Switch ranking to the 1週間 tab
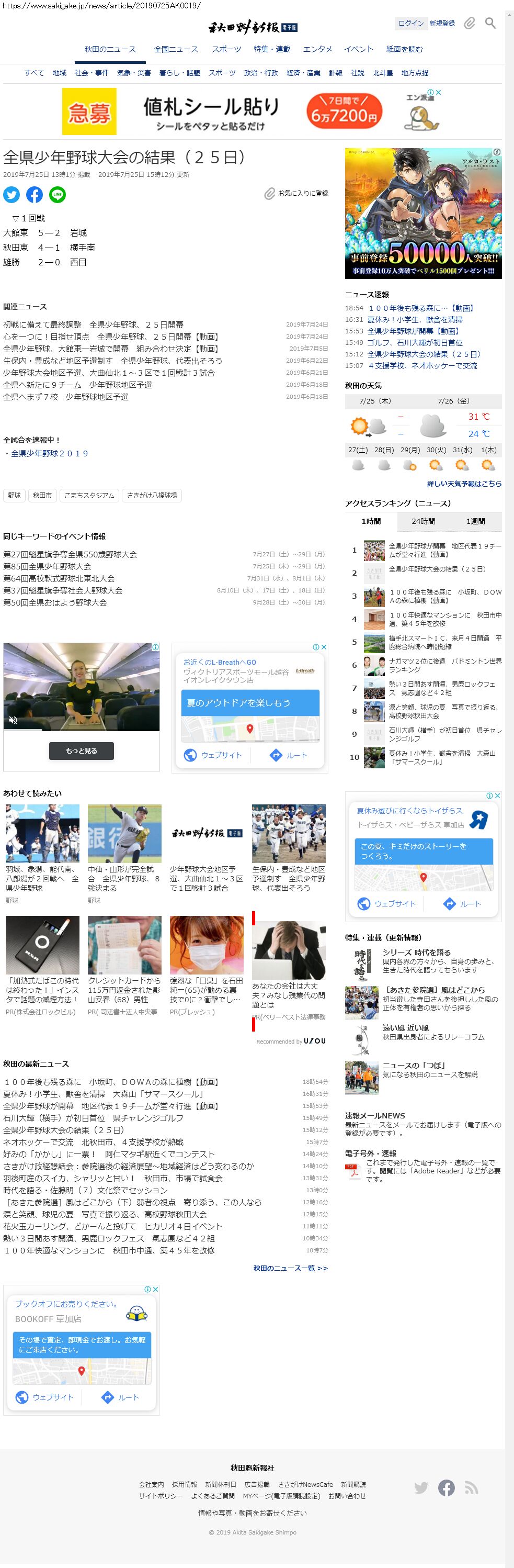Viewport: 514px width, 1568px height. pos(475,521)
